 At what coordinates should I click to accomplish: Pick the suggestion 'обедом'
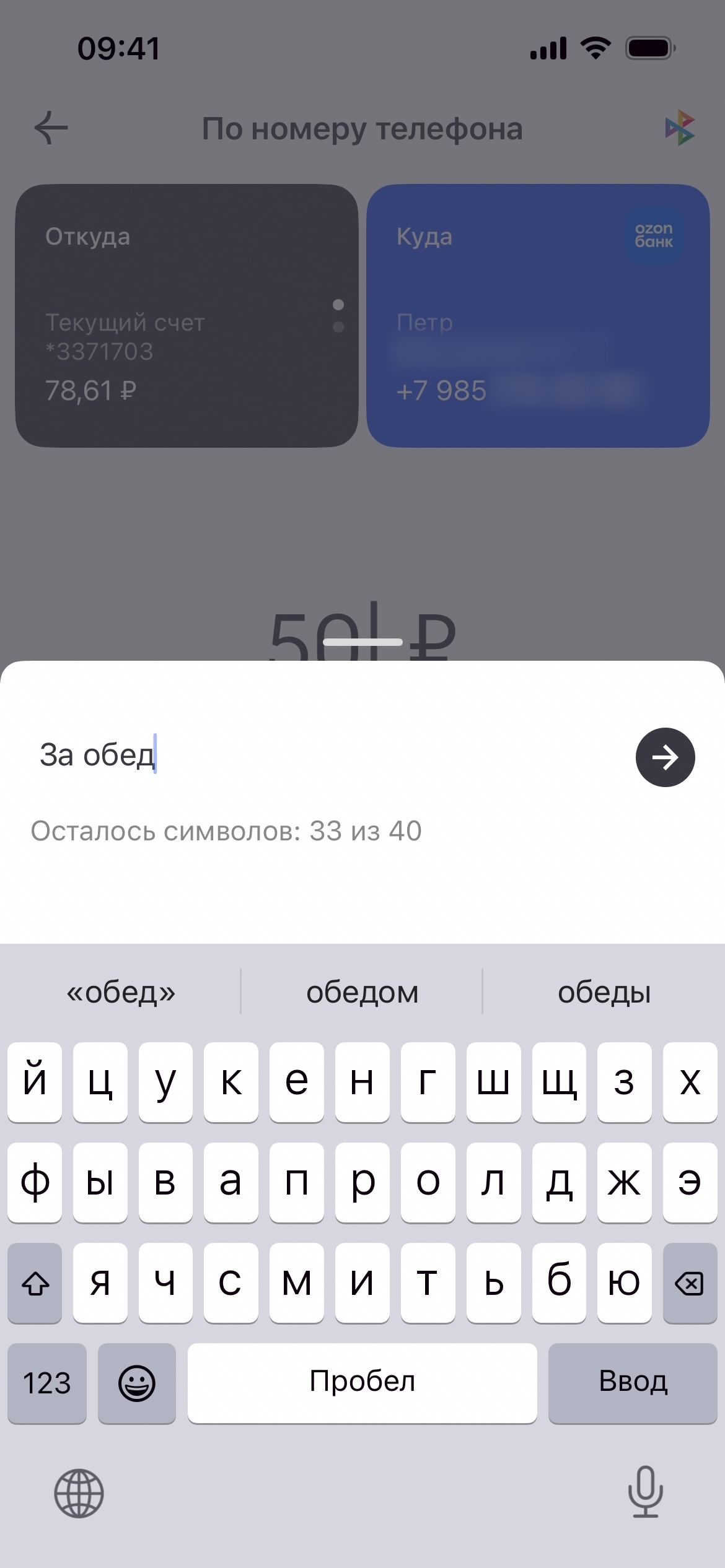click(362, 993)
